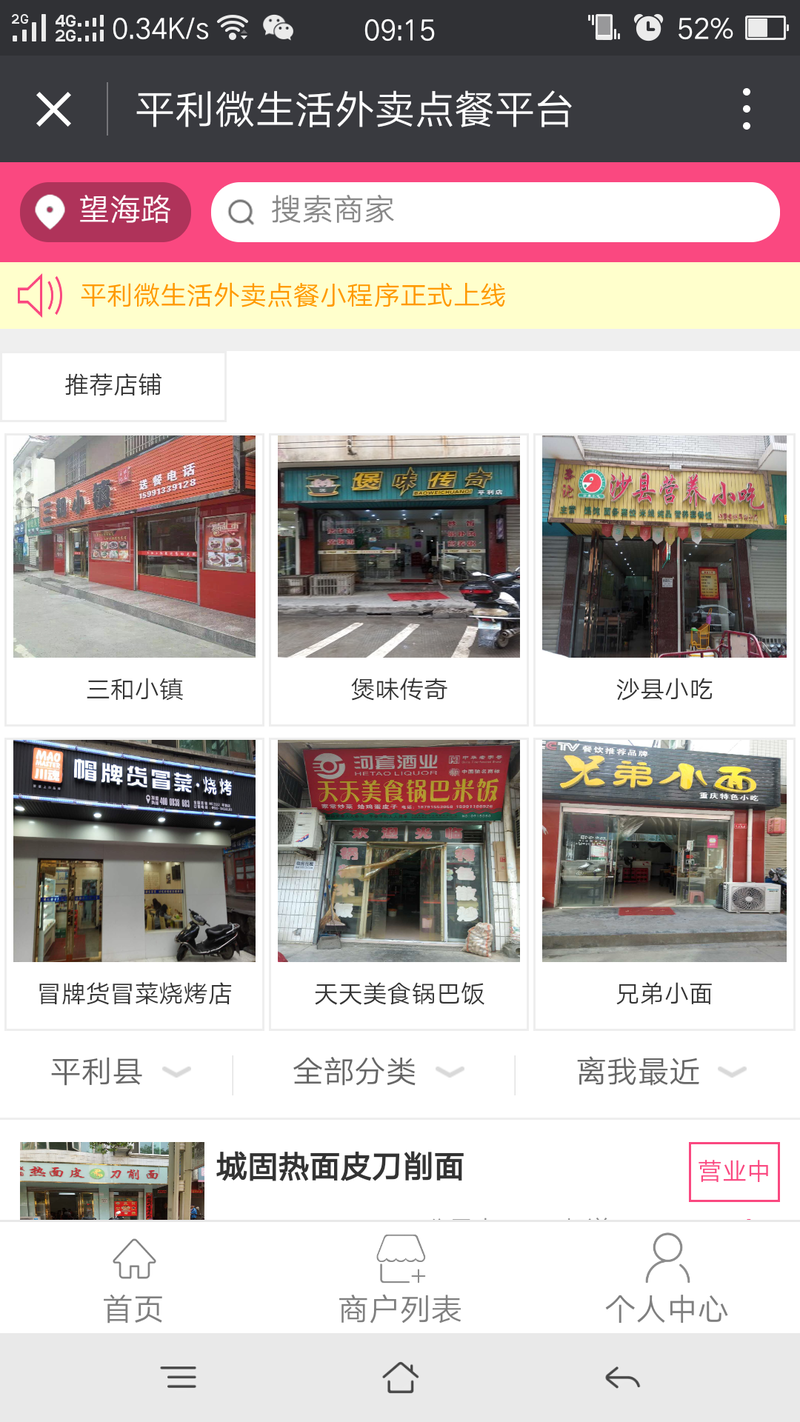Open the three-dot overflow menu
The image size is (800, 1422).
tap(746, 109)
